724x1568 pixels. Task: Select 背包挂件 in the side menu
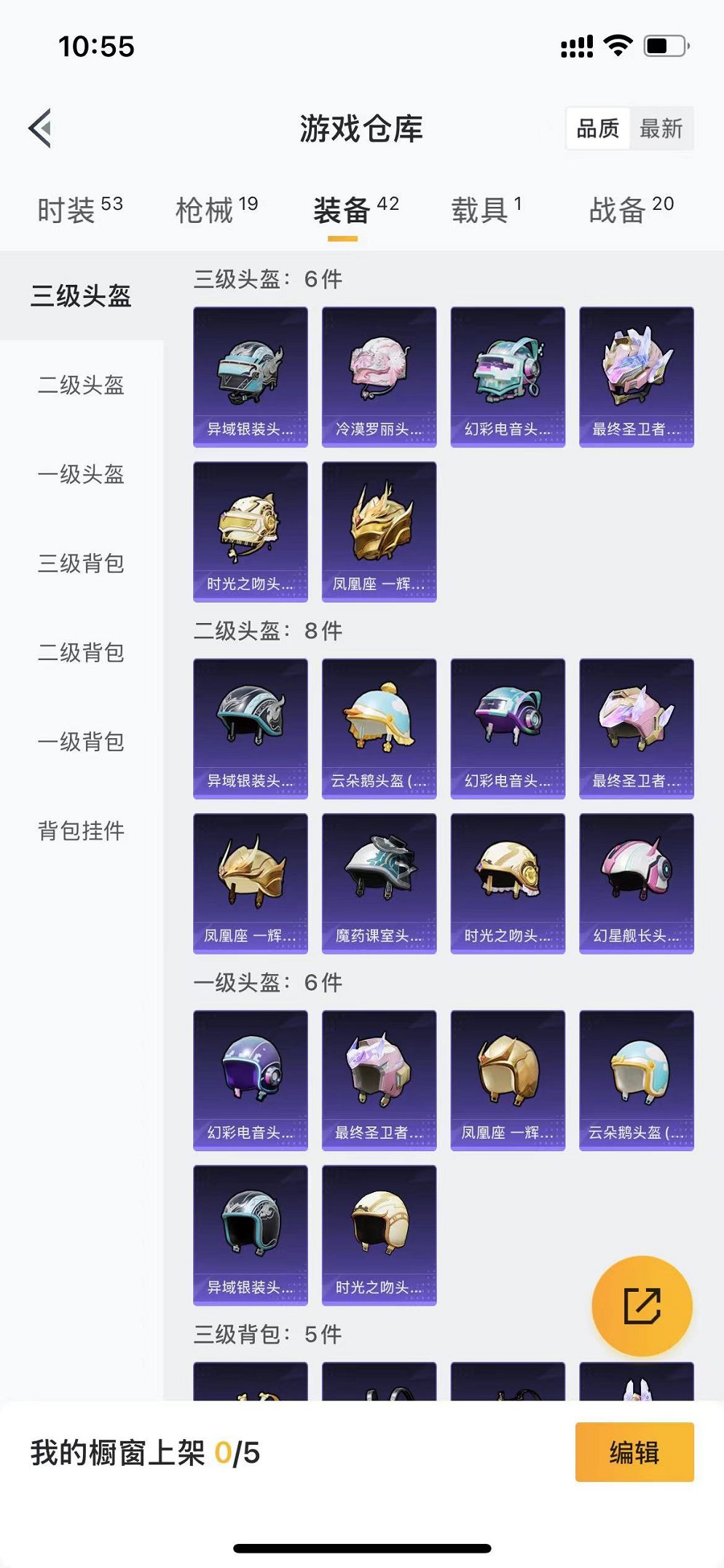81,831
